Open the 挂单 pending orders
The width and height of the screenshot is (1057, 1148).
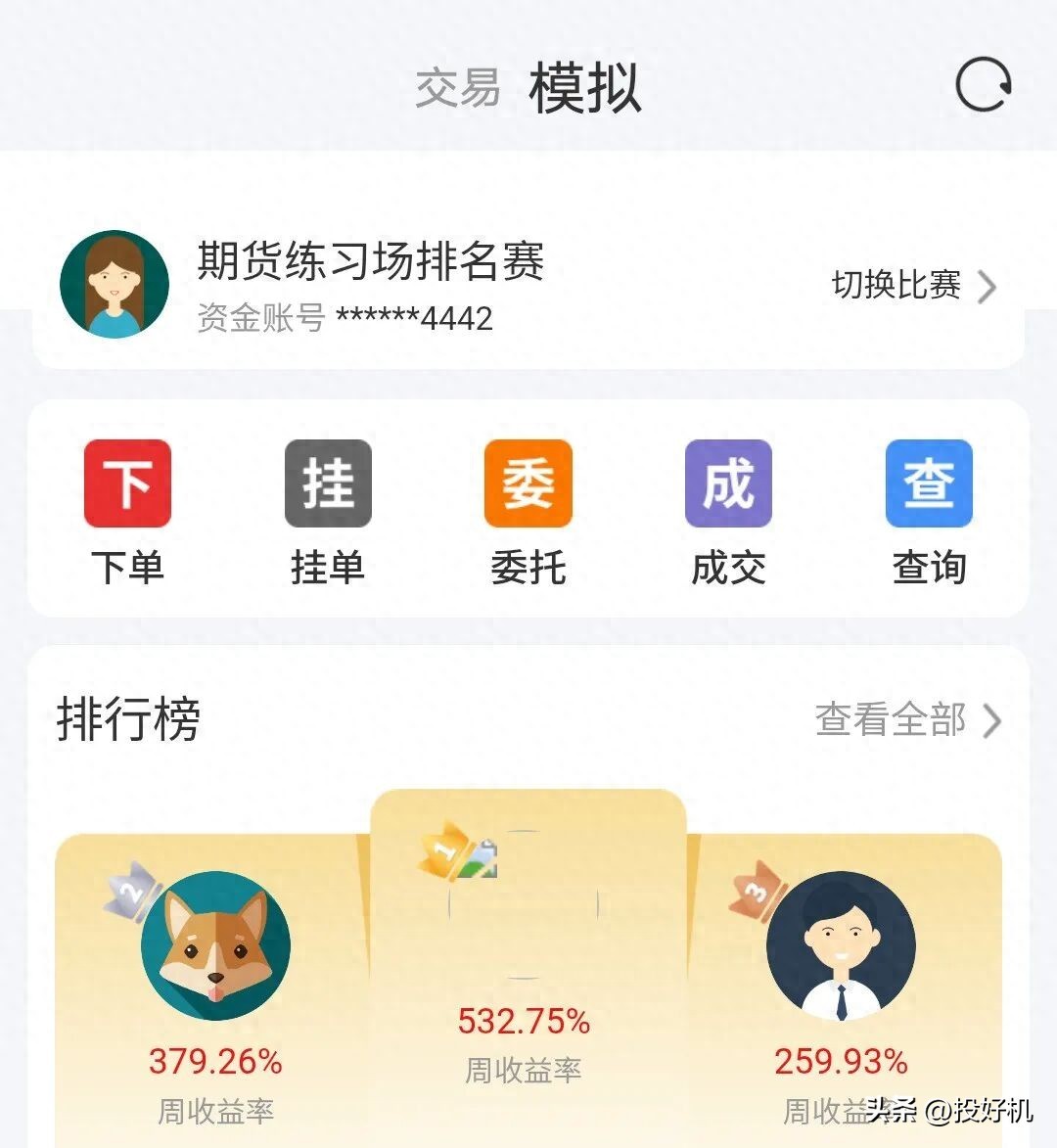pyautogui.click(x=328, y=511)
